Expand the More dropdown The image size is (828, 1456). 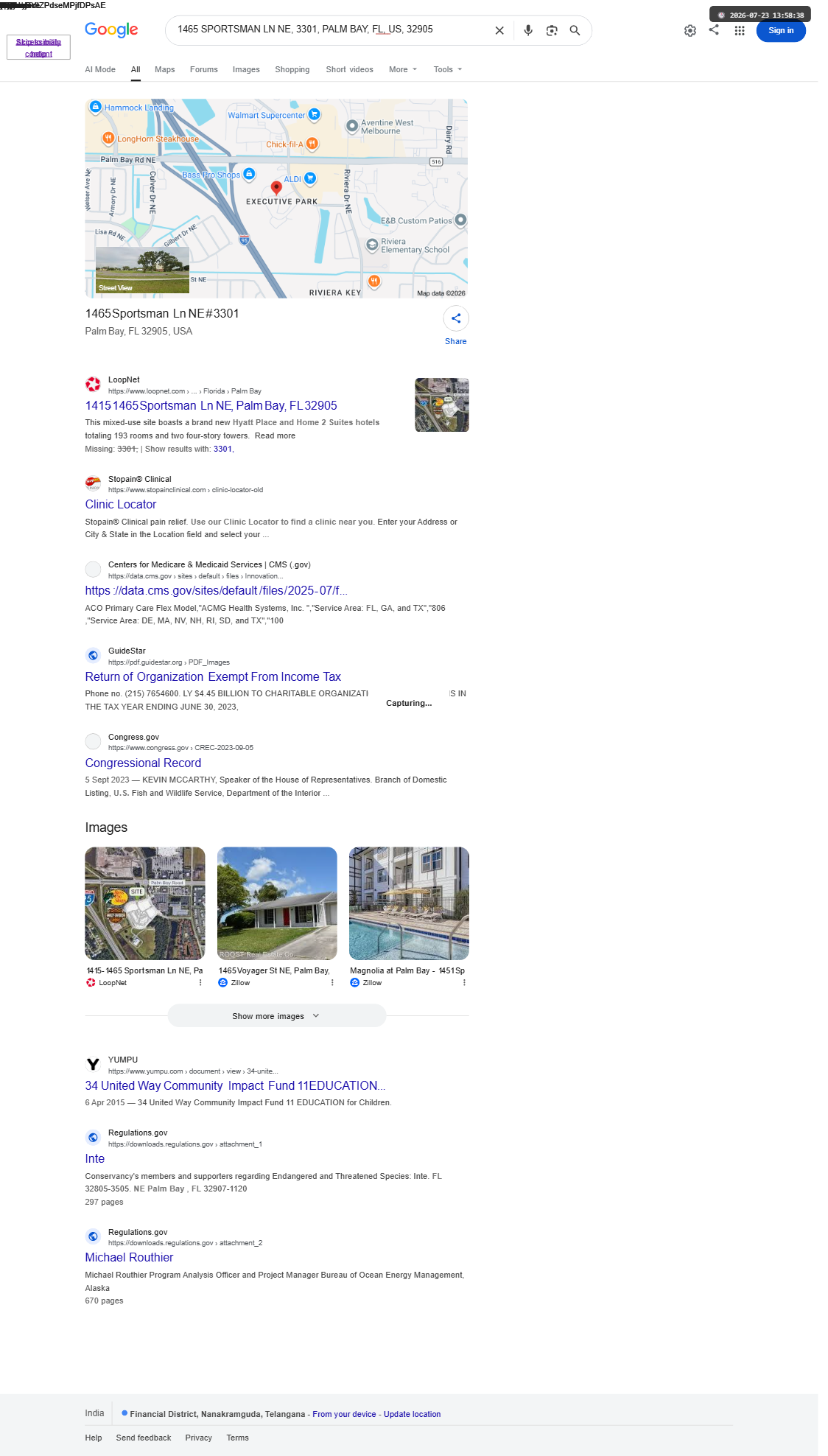(403, 69)
